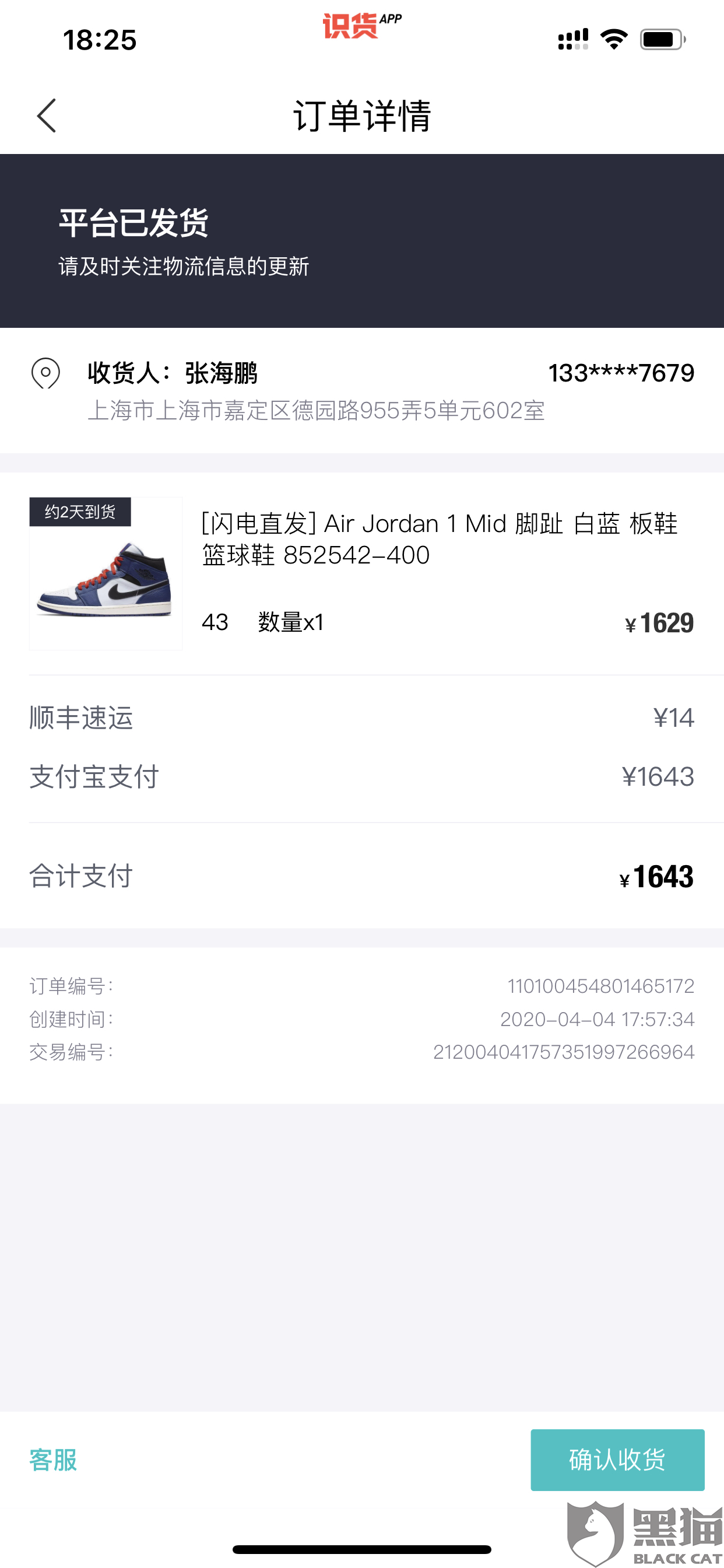Go back from order details

pos(46,116)
